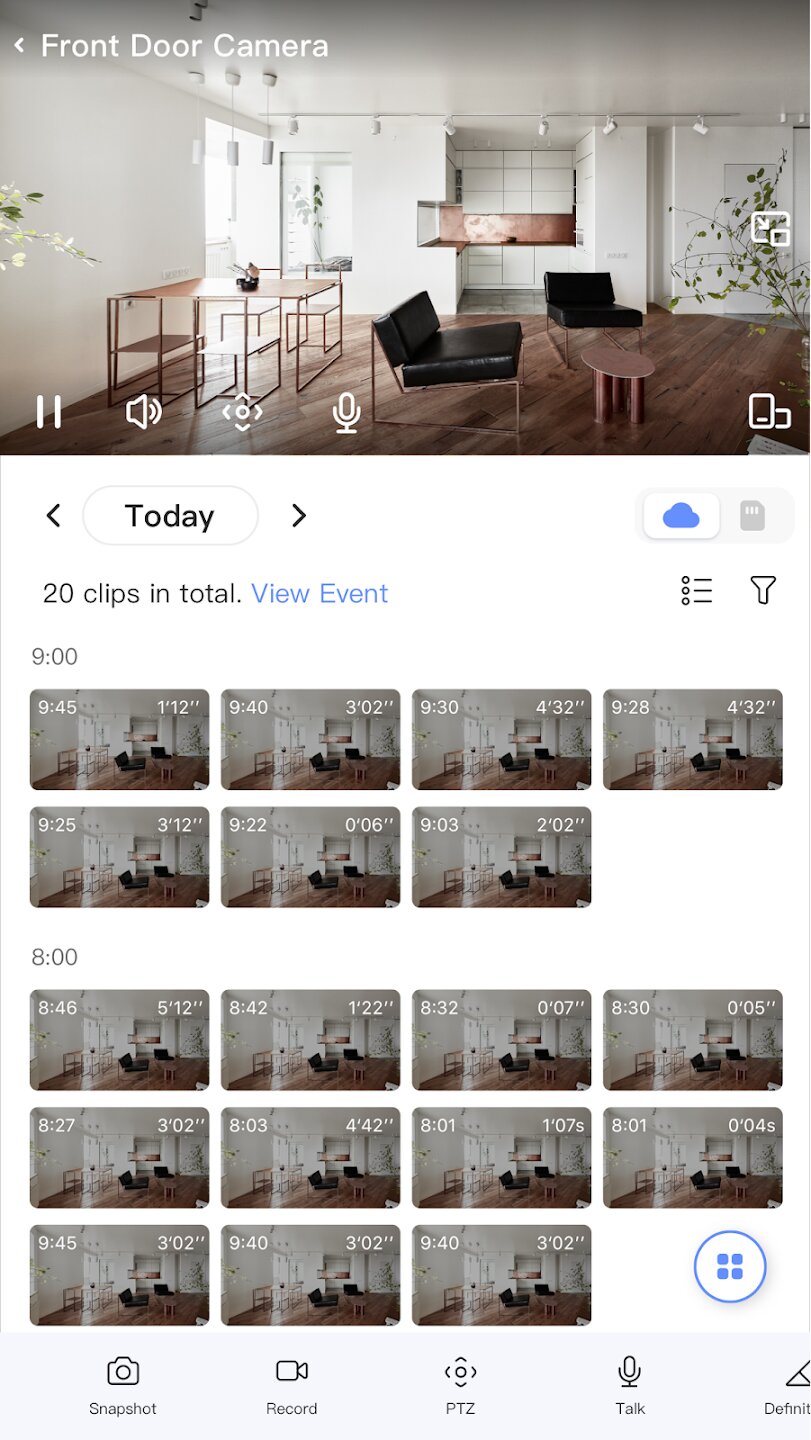This screenshot has width=811, height=1440.
Task: Pause the live camera feed
Action: [x=49, y=412]
